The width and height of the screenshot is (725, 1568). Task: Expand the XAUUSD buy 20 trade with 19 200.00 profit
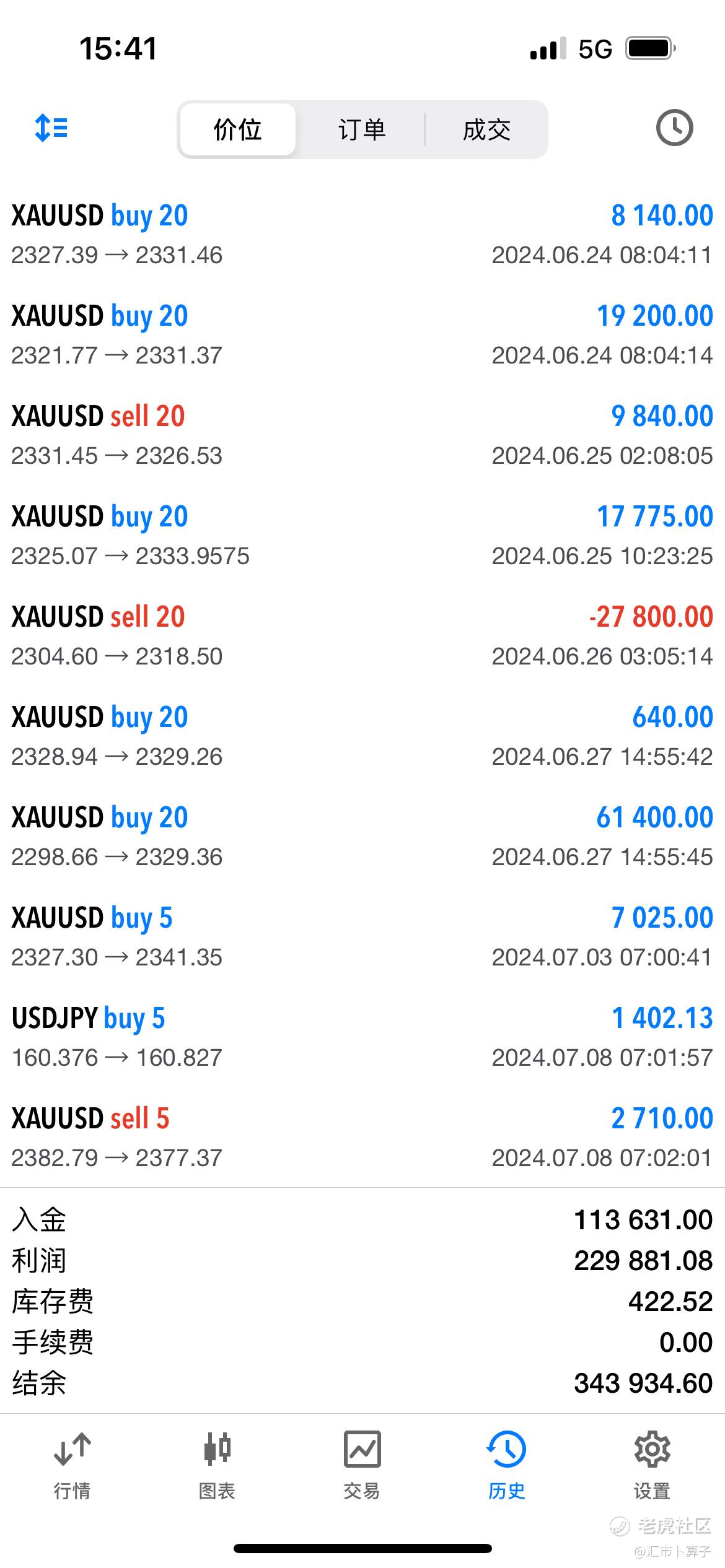pos(362,334)
